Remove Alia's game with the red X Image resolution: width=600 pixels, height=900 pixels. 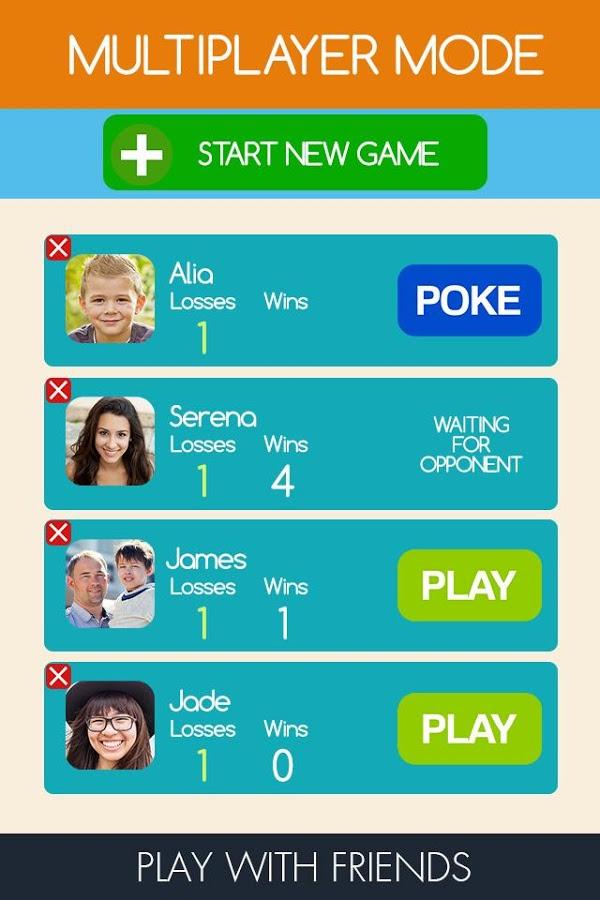(58, 247)
